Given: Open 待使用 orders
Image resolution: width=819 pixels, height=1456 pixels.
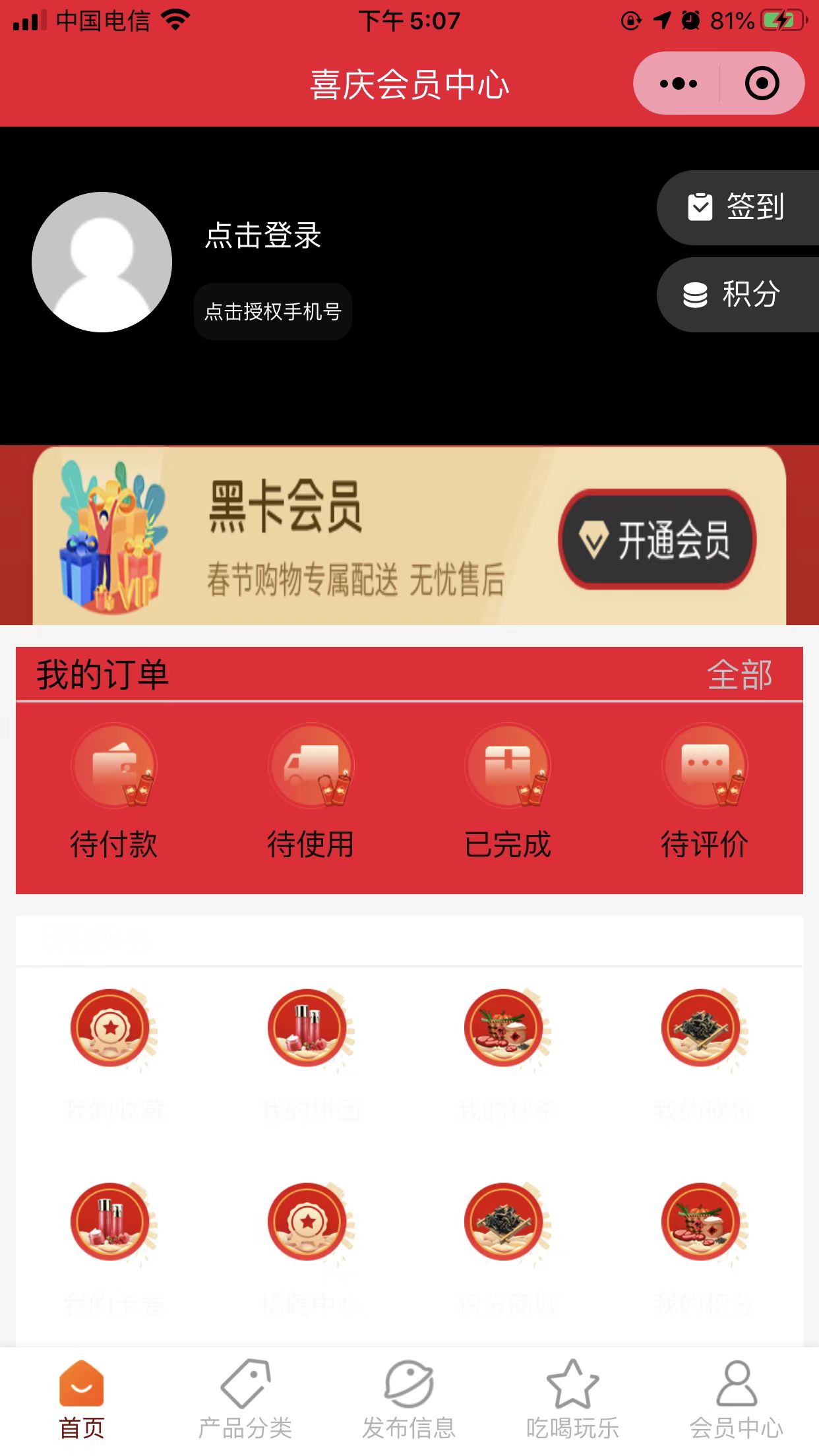Looking at the screenshot, I should [x=311, y=791].
